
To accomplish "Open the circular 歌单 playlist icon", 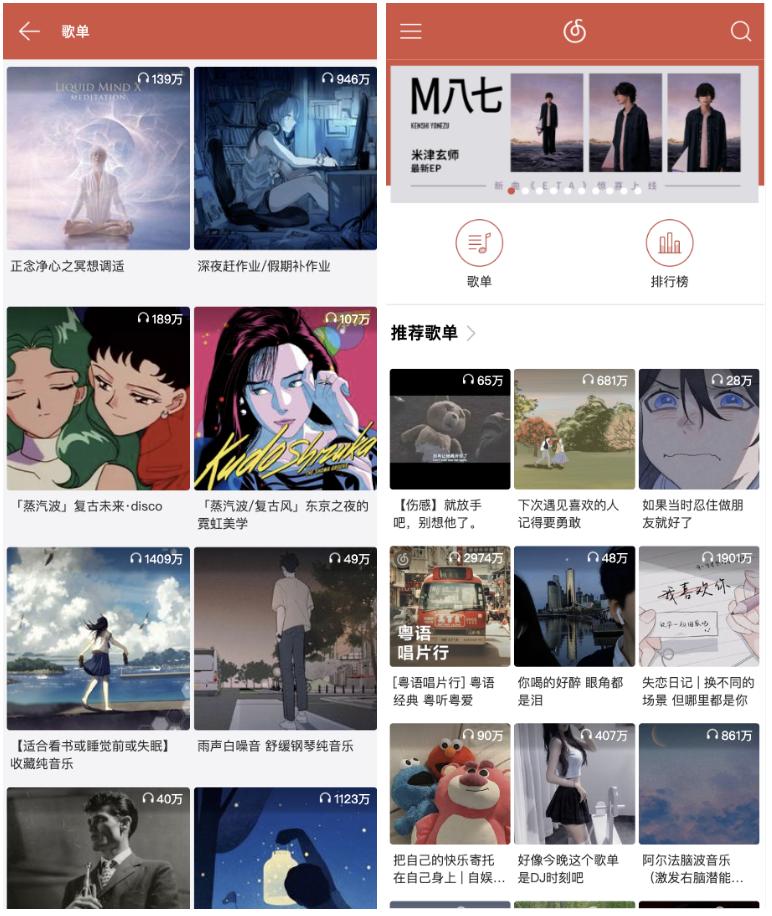I will click(478, 243).
